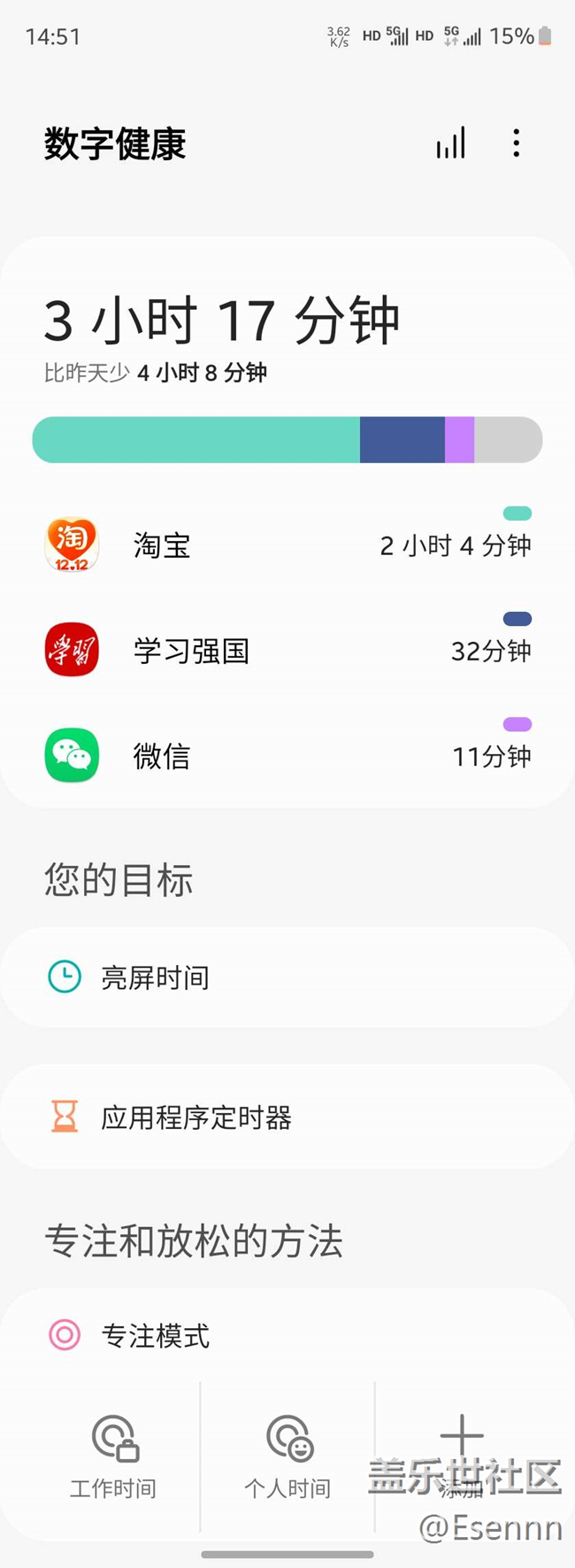The width and height of the screenshot is (575, 1568).
Task: Open 学习强国 usage details
Action: click(x=287, y=651)
